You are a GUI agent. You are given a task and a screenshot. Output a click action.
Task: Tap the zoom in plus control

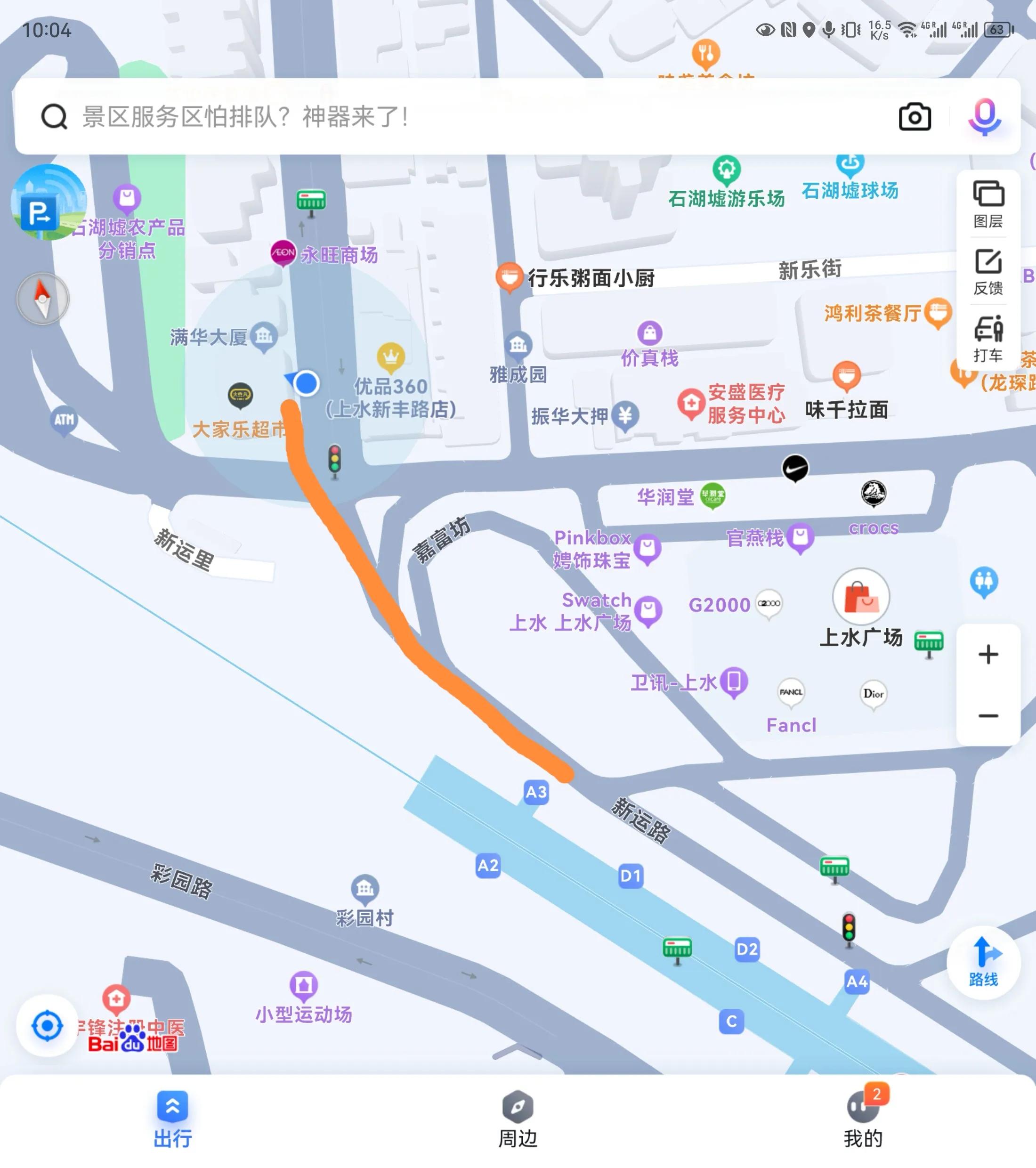tap(989, 654)
